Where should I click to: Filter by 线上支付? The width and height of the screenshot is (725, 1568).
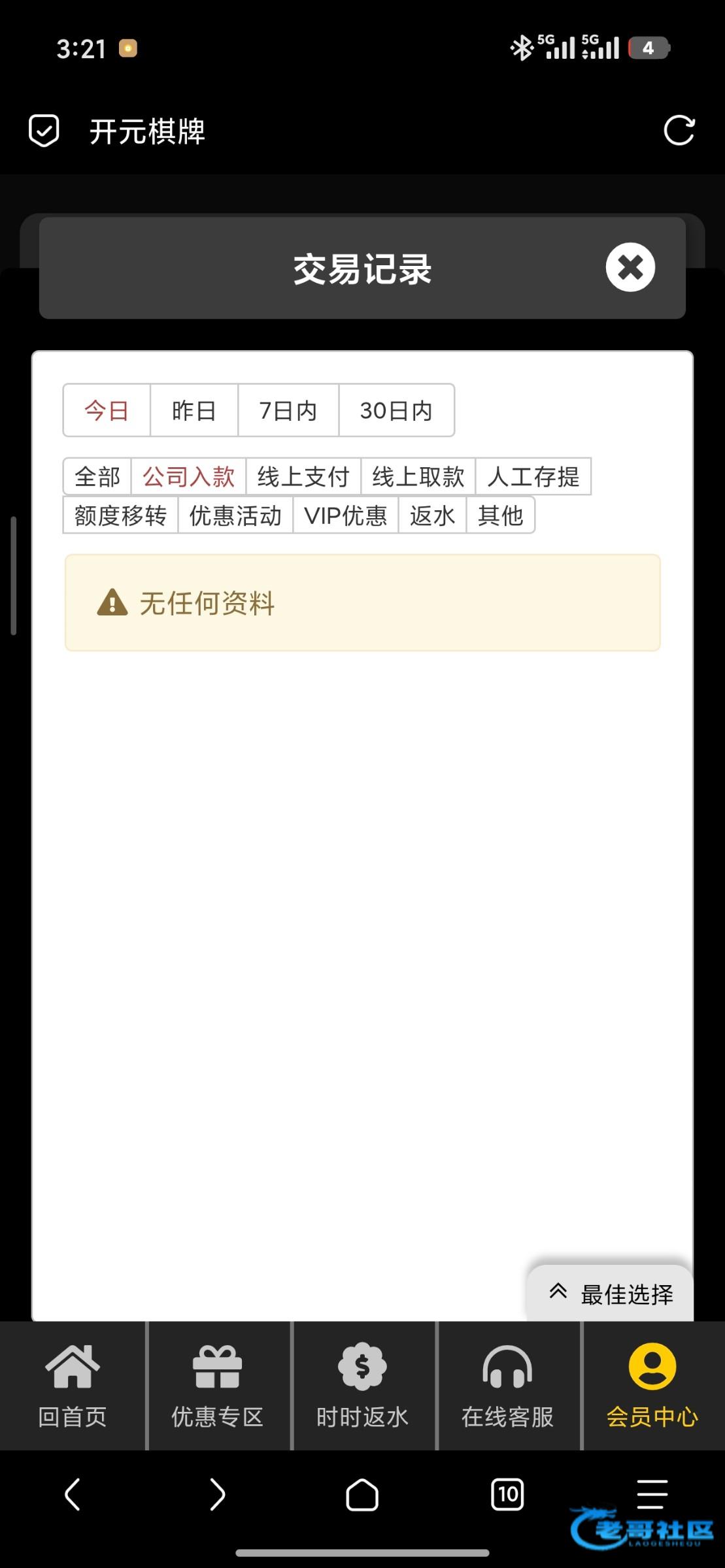tap(303, 476)
